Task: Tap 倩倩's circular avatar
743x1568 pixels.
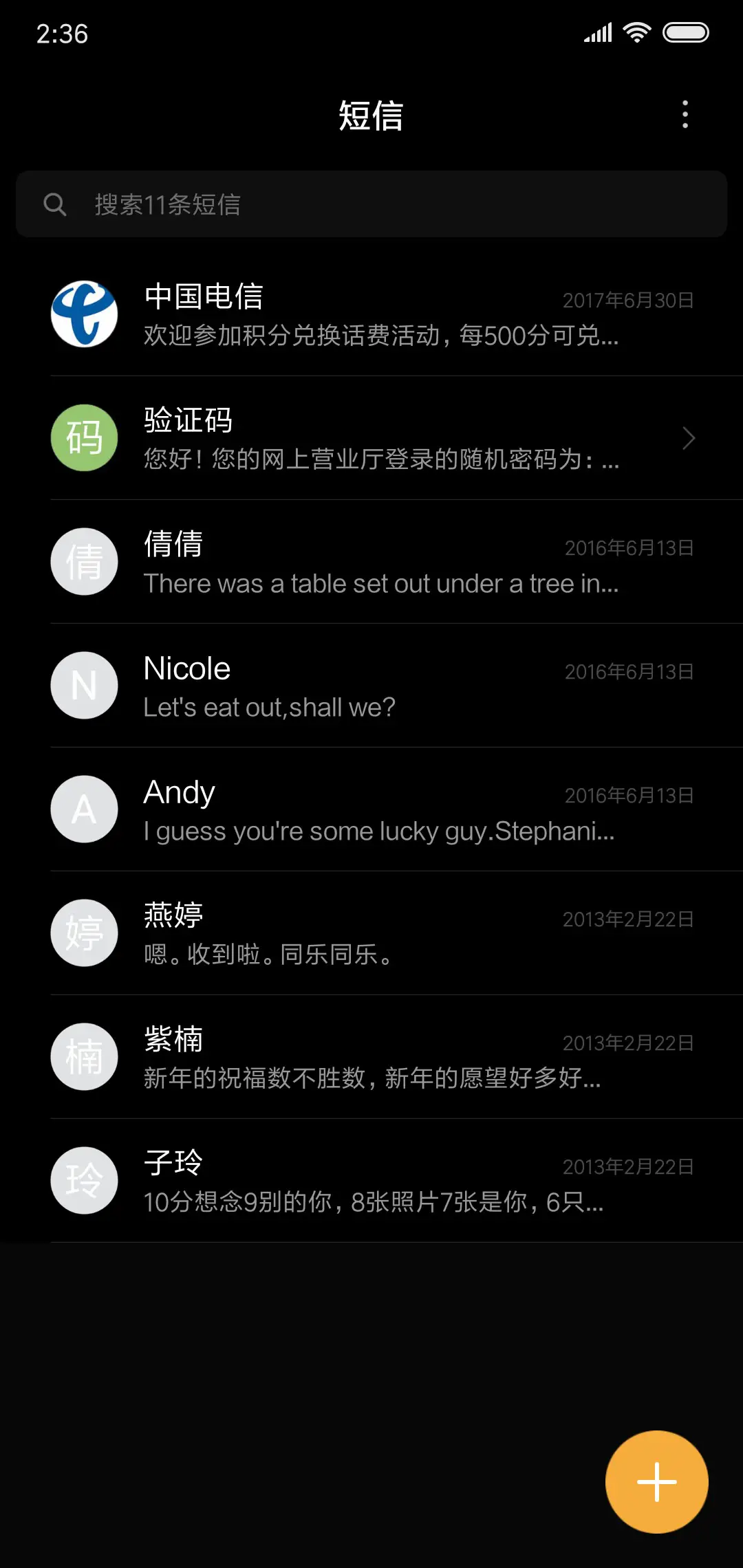Action: click(x=84, y=561)
